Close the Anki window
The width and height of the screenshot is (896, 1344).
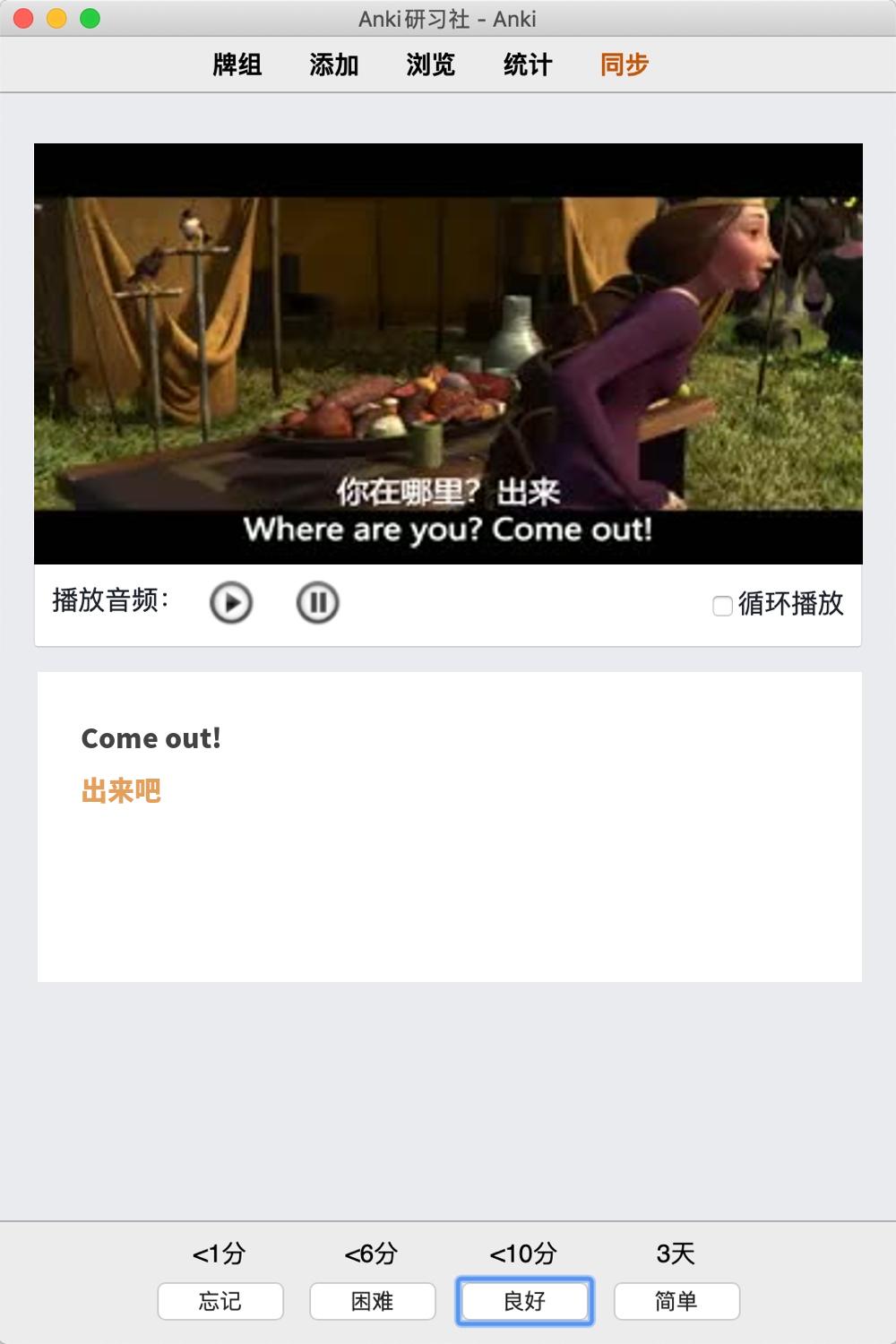tap(24, 18)
